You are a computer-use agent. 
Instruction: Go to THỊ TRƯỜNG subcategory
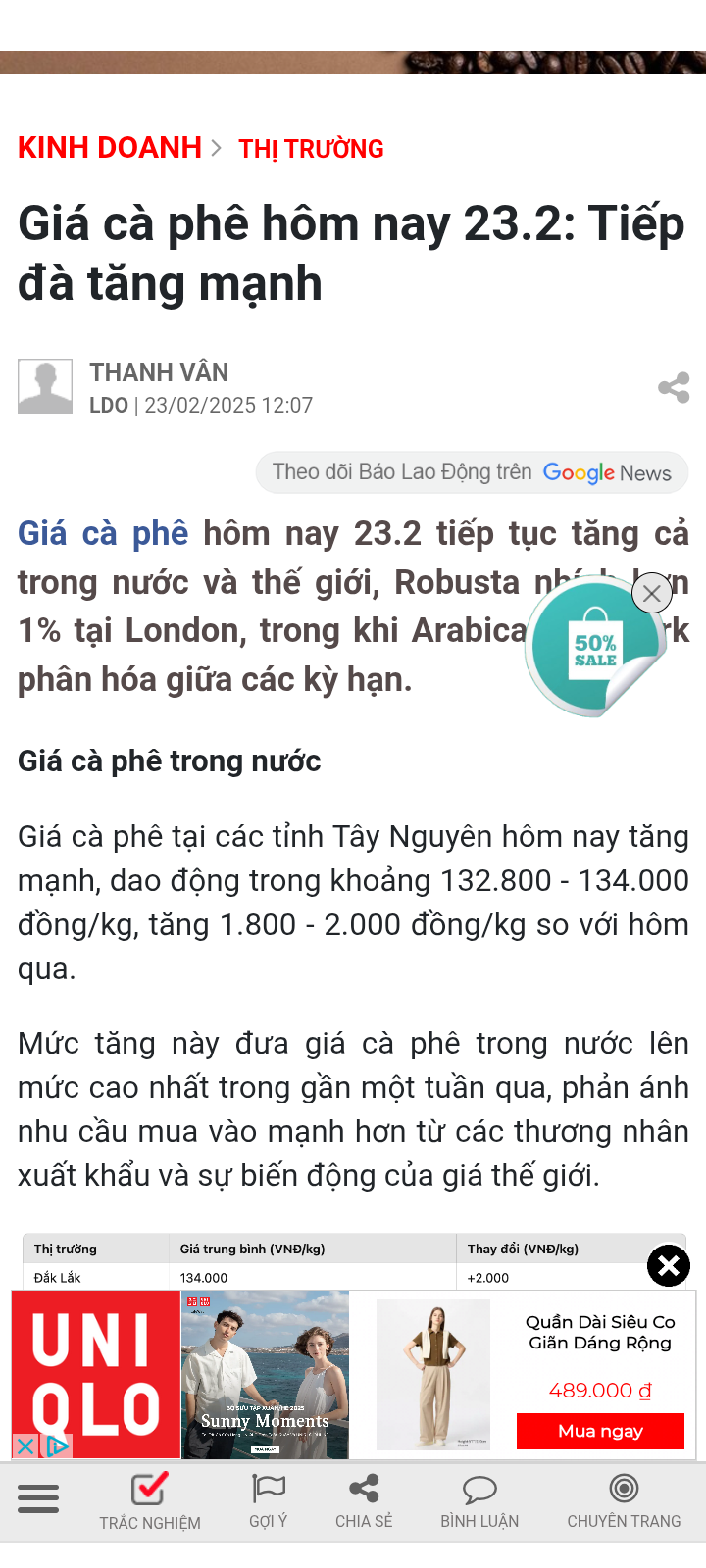click(x=311, y=149)
